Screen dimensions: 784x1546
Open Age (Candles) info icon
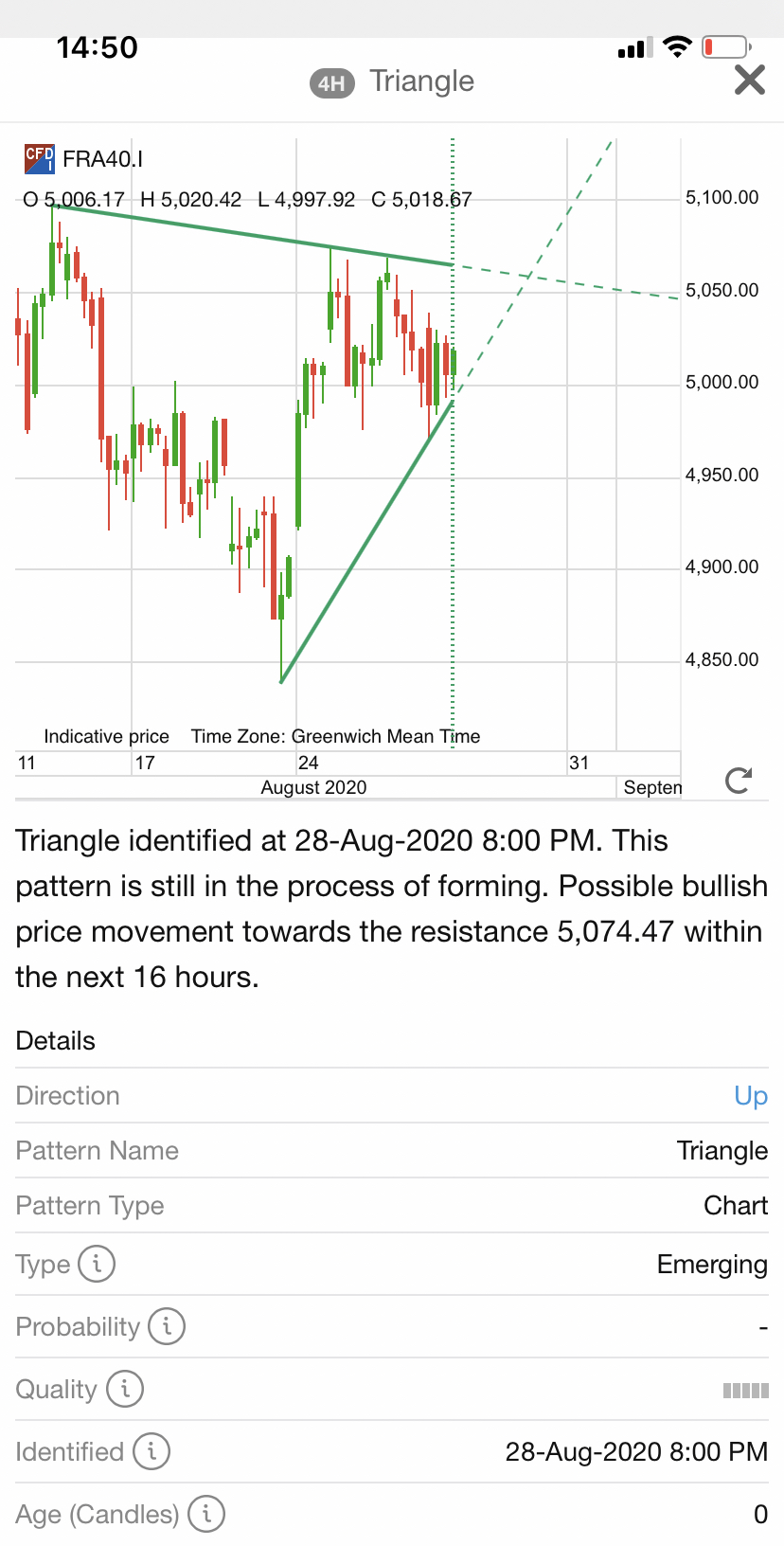[x=206, y=1514]
